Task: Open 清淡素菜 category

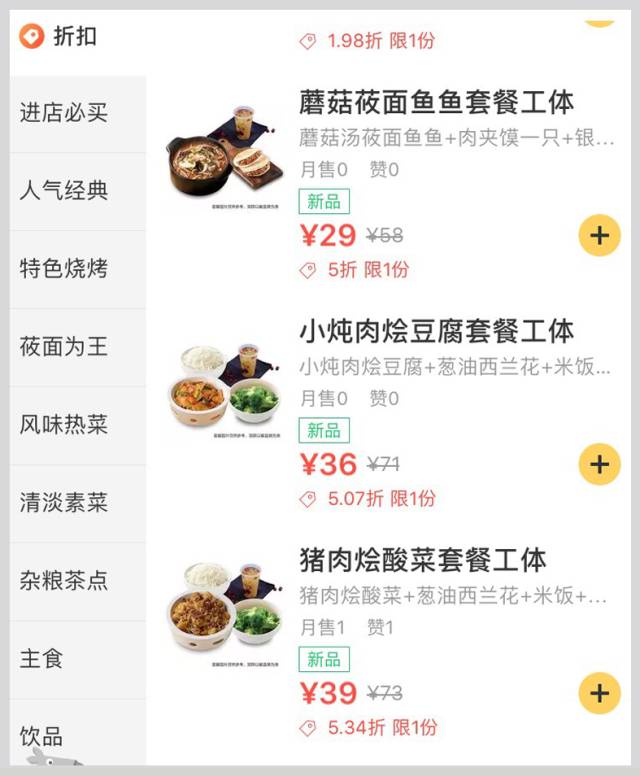Action: coord(64,502)
